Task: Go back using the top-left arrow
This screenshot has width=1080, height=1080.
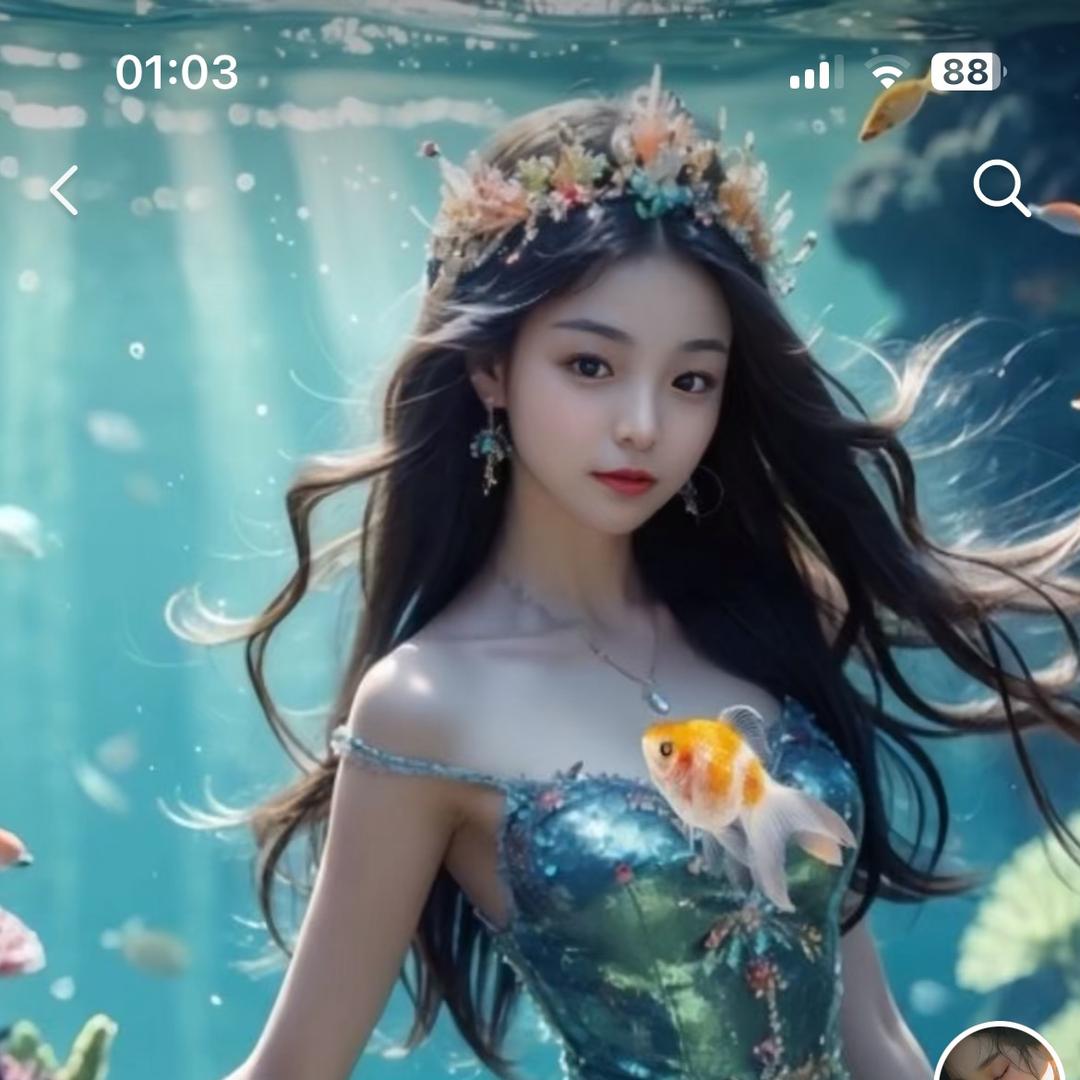Action: tap(64, 190)
